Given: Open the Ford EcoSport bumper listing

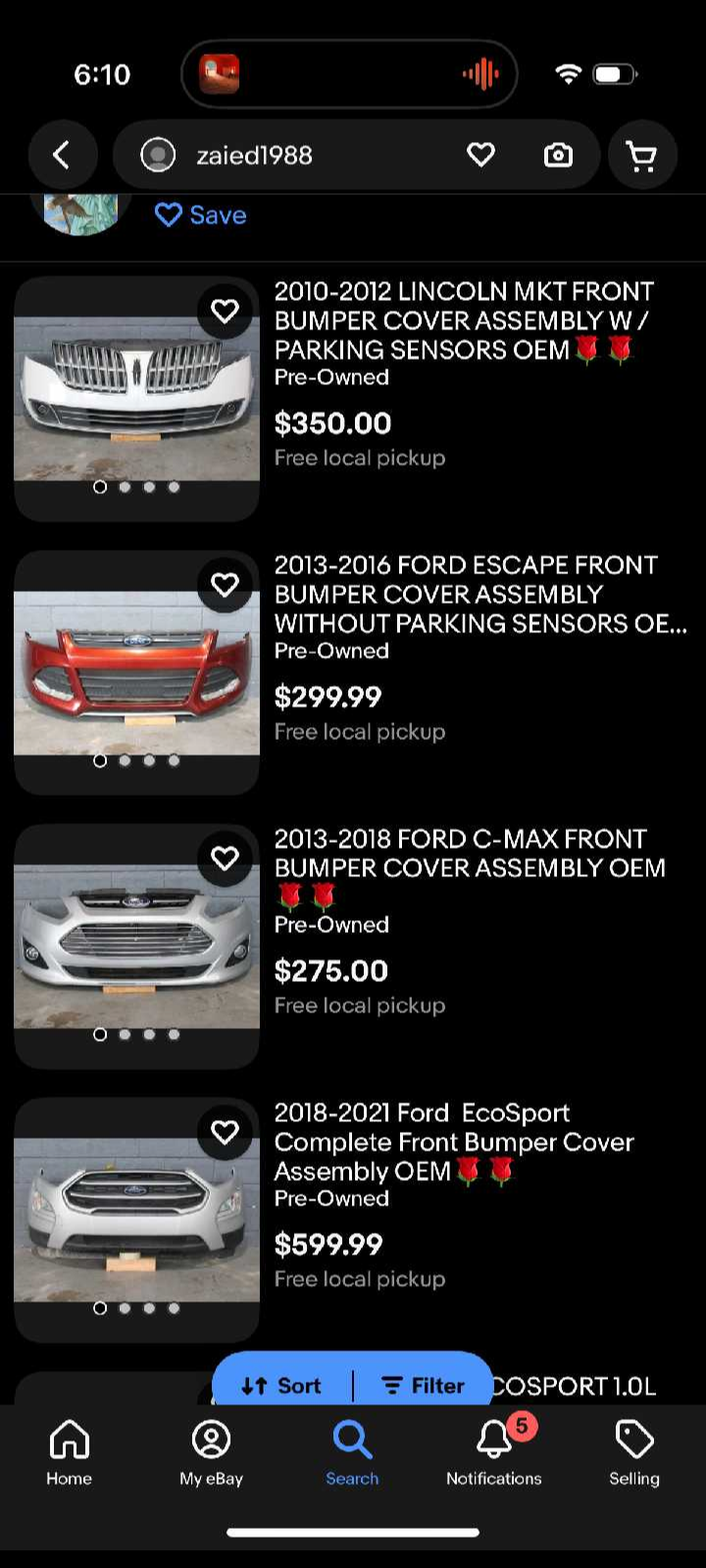Looking at the screenshot, I should coord(453,1142).
